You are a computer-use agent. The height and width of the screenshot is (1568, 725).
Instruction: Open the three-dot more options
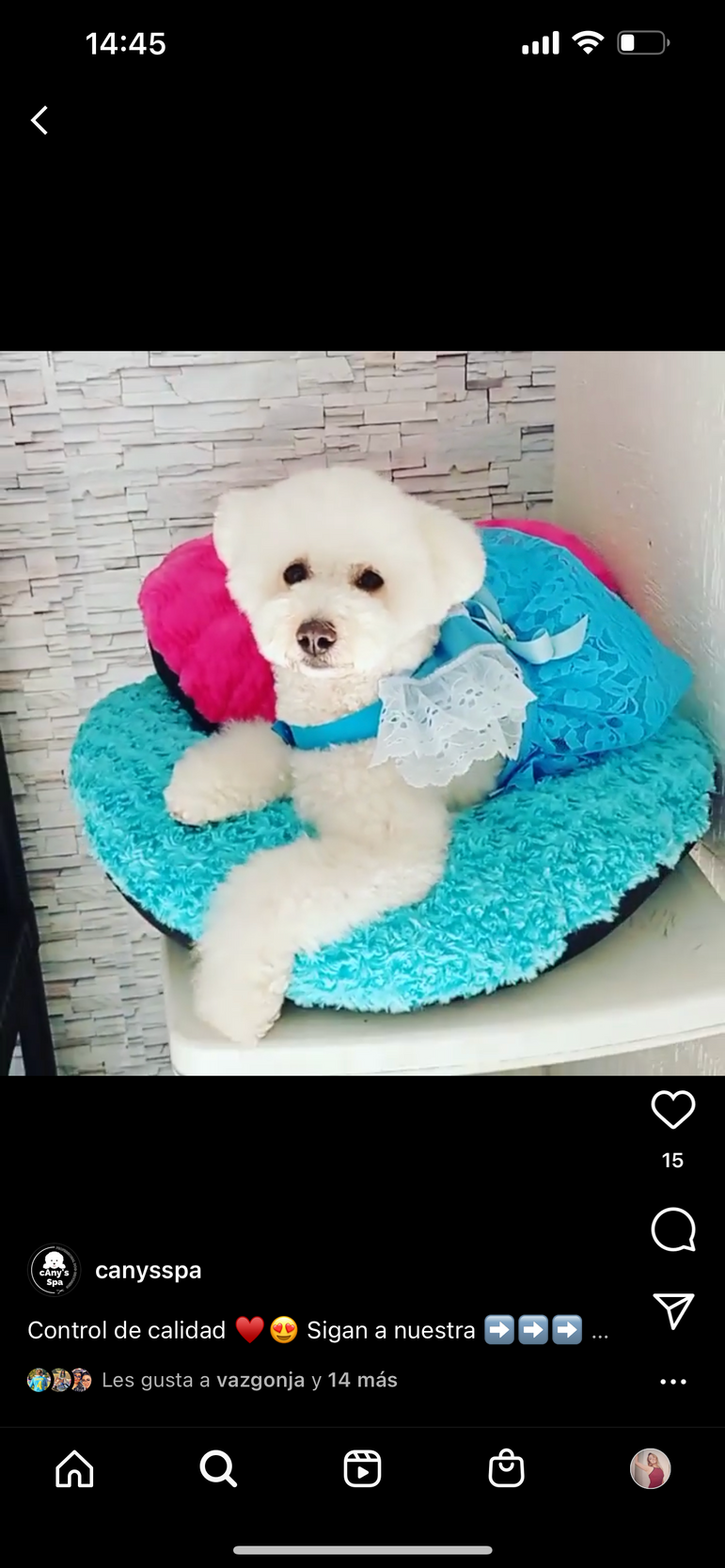672,1382
